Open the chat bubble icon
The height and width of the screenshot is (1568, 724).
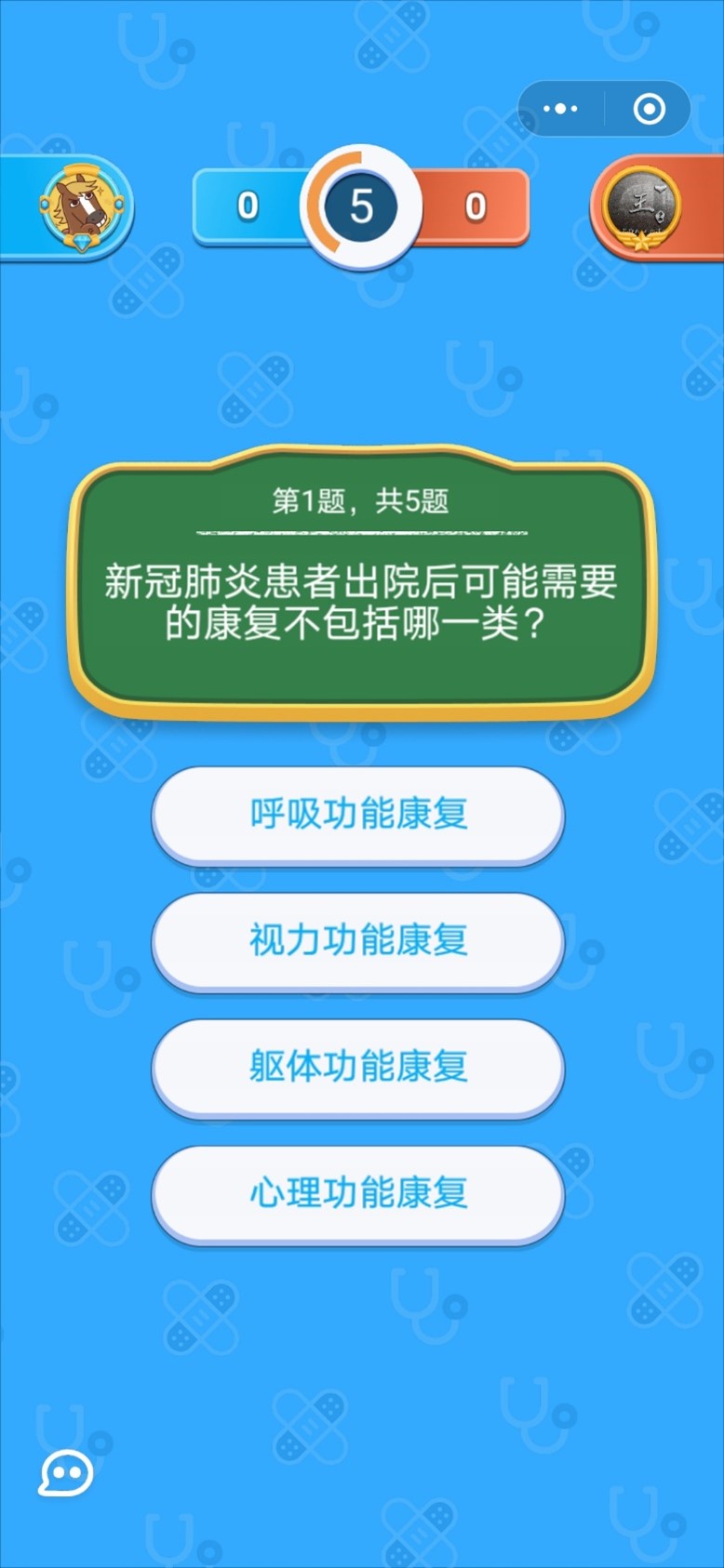tap(66, 1473)
